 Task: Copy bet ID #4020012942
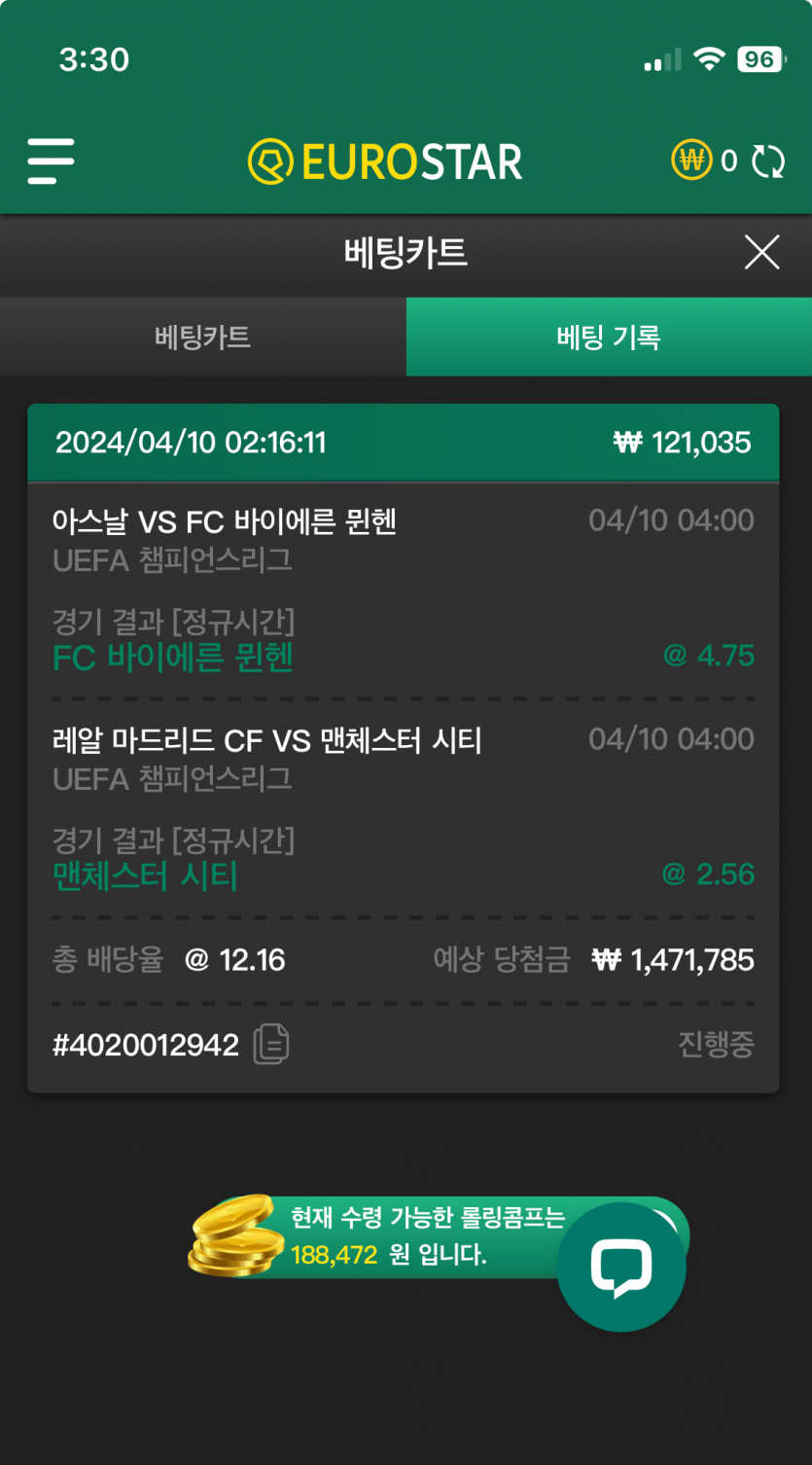(x=271, y=1045)
